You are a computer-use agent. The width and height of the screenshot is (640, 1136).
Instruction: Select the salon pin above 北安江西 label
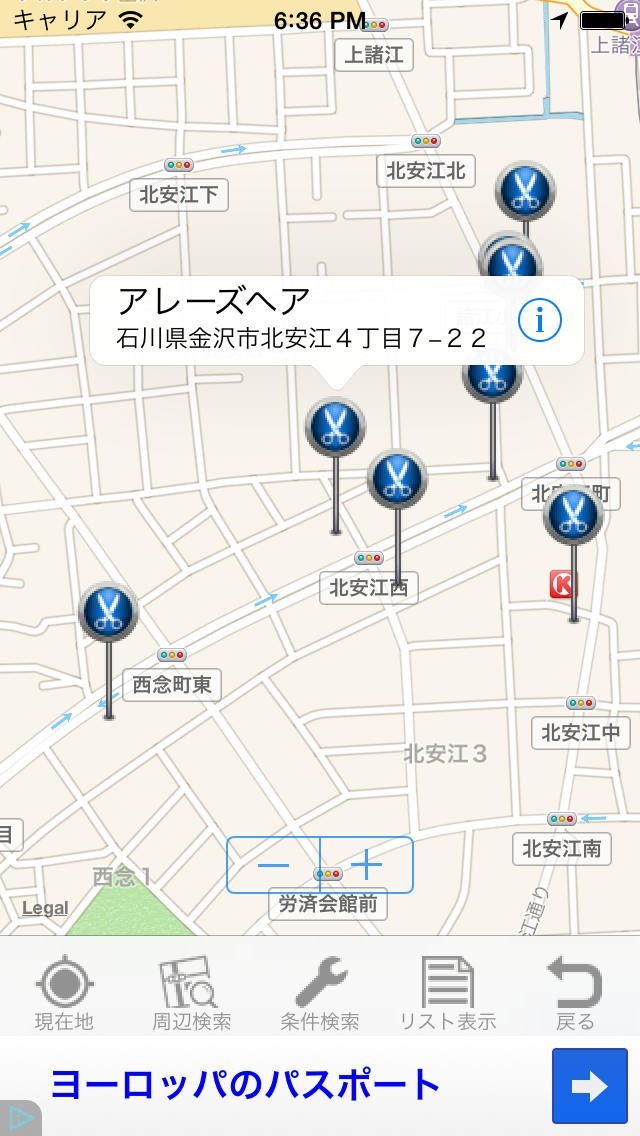(x=397, y=479)
